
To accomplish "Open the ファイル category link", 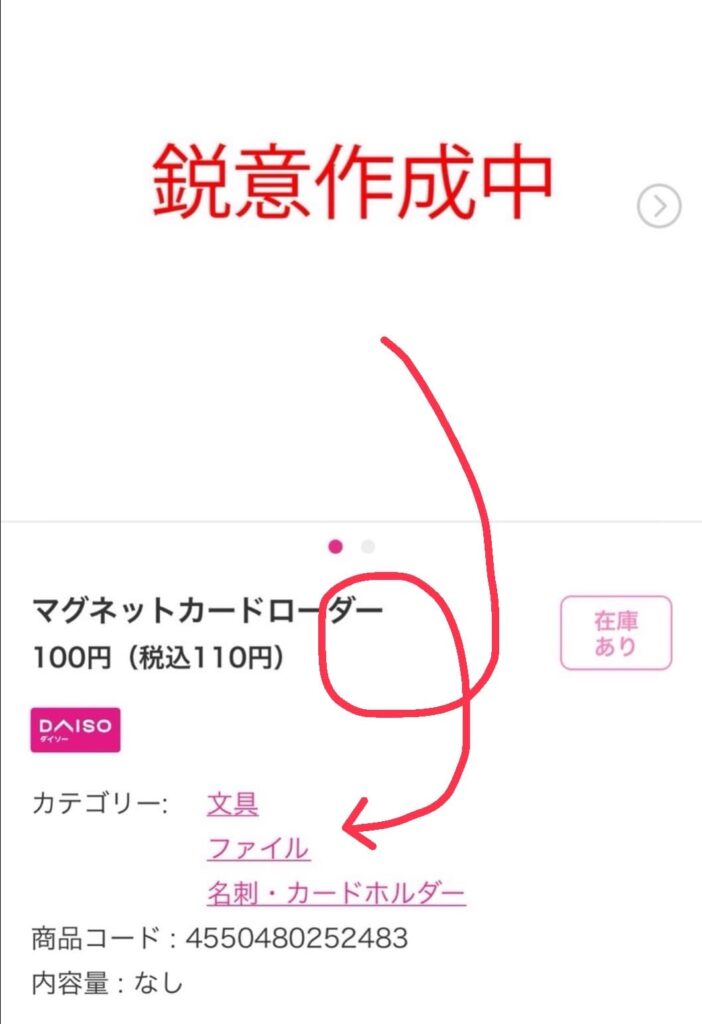I will (x=258, y=848).
